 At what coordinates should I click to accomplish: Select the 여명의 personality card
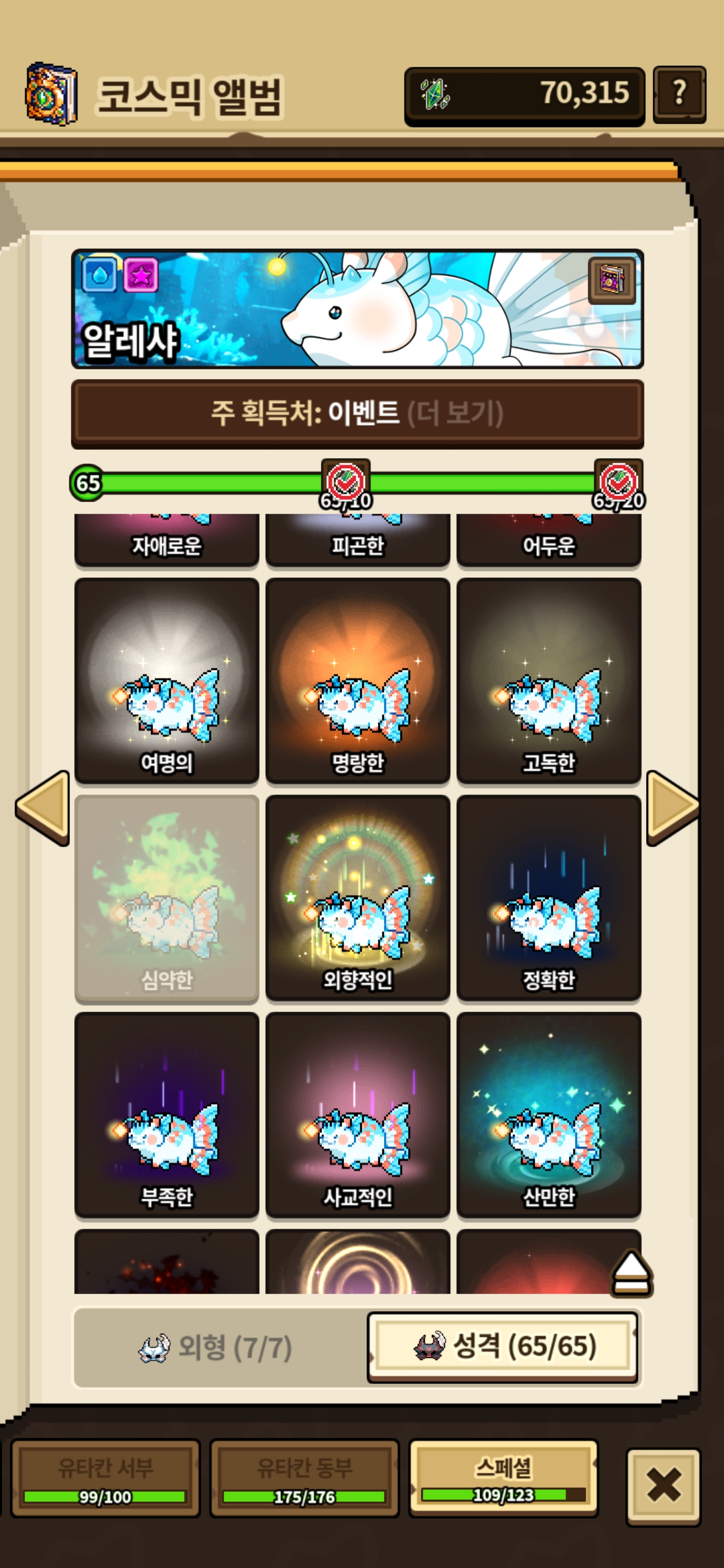pos(167,680)
